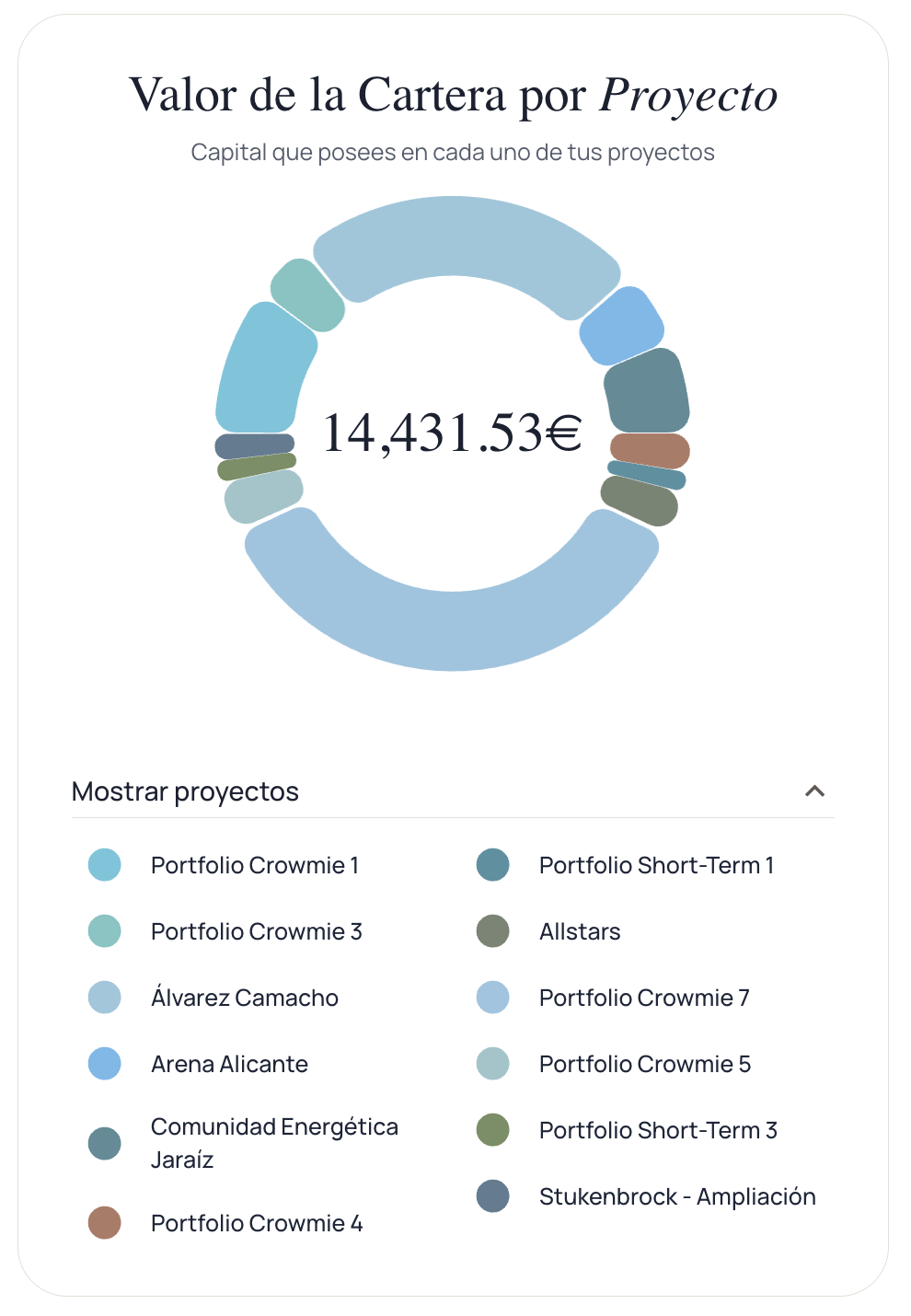Viewport: 911px width, 1316px height.
Task: Select Comunidad Energética Jaraíz in the legend
Action: (x=244, y=1143)
